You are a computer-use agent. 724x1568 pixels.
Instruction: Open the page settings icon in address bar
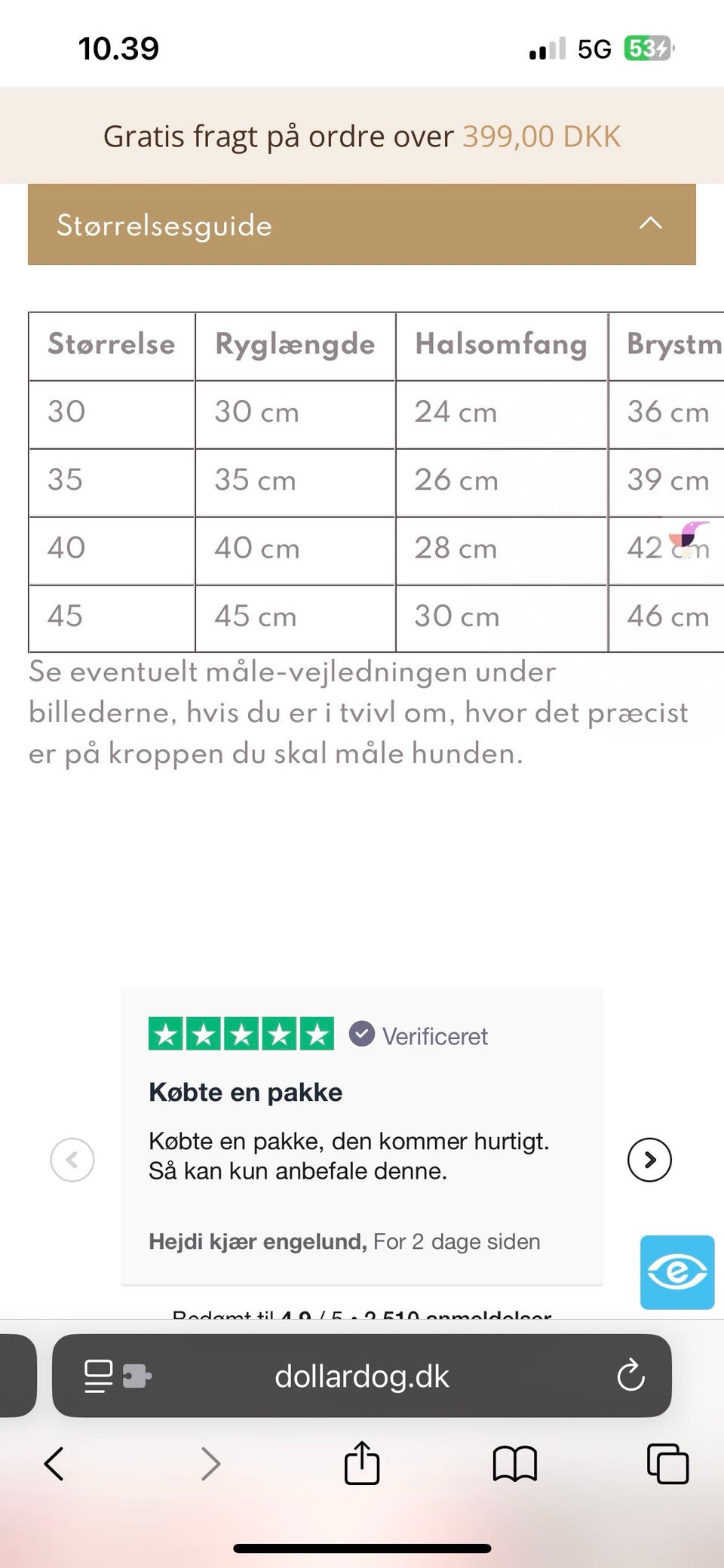click(x=99, y=1376)
